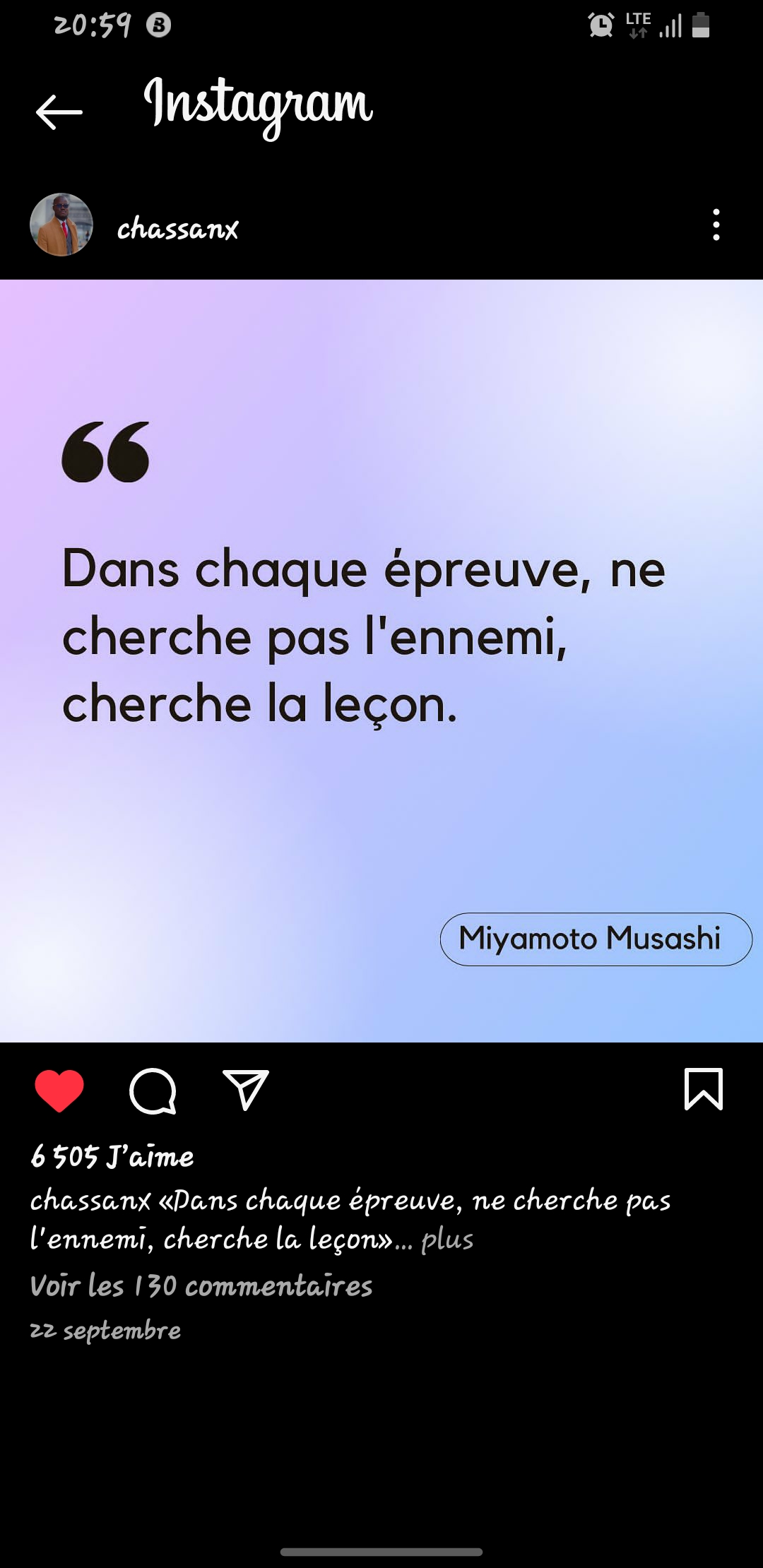Viewport: 763px width, 1568px height.
Task: Open the comment bubble icon
Action: (x=153, y=1090)
